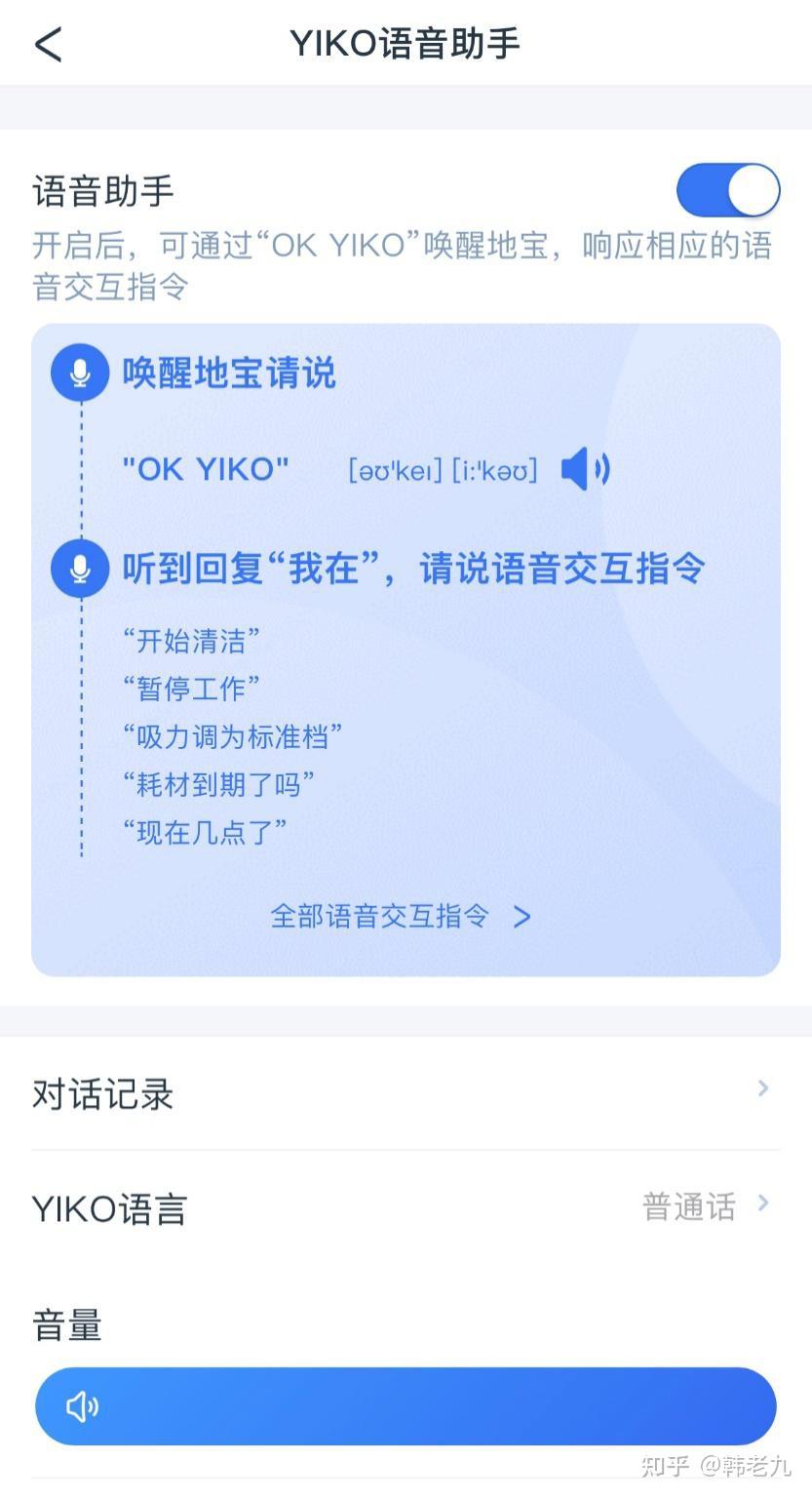Open the 对话记录 chevron arrow
This screenshot has height=1499, width=812.
(x=763, y=1088)
